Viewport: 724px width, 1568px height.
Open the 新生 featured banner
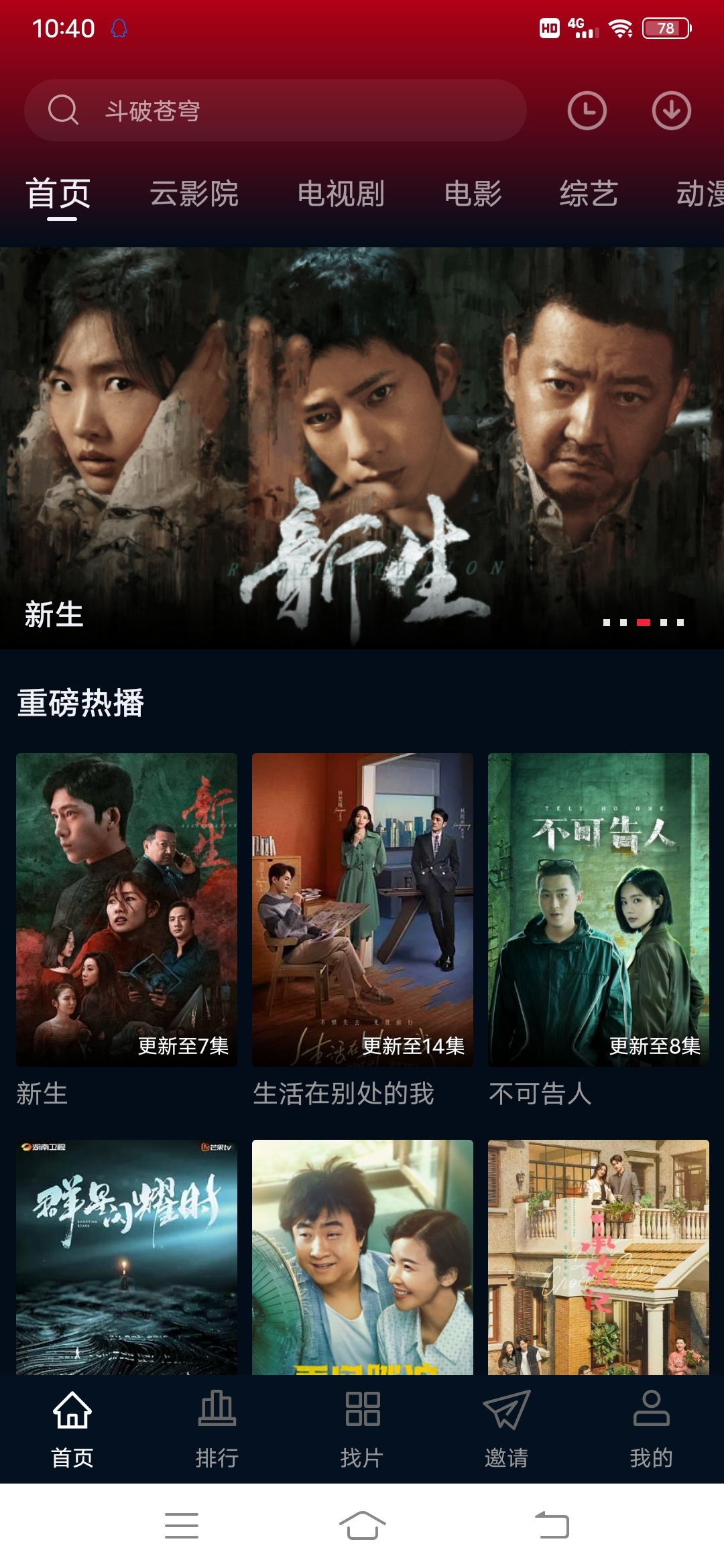[x=362, y=448]
